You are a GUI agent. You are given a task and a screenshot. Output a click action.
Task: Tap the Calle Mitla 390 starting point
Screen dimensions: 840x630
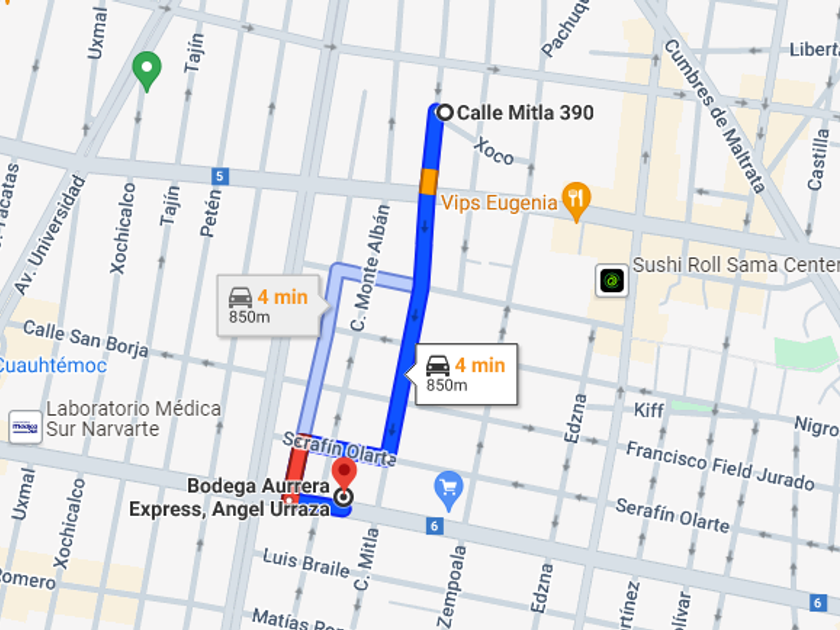444,113
